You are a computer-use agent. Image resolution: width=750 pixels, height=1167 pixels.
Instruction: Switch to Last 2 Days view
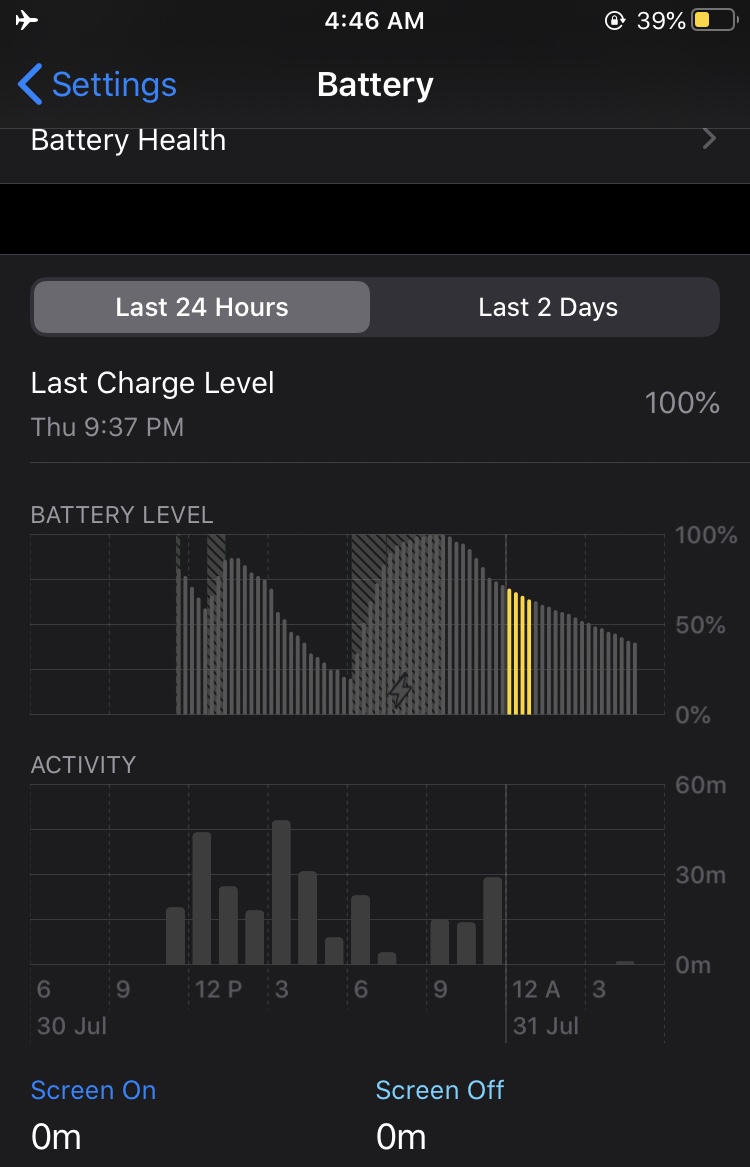click(547, 307)
